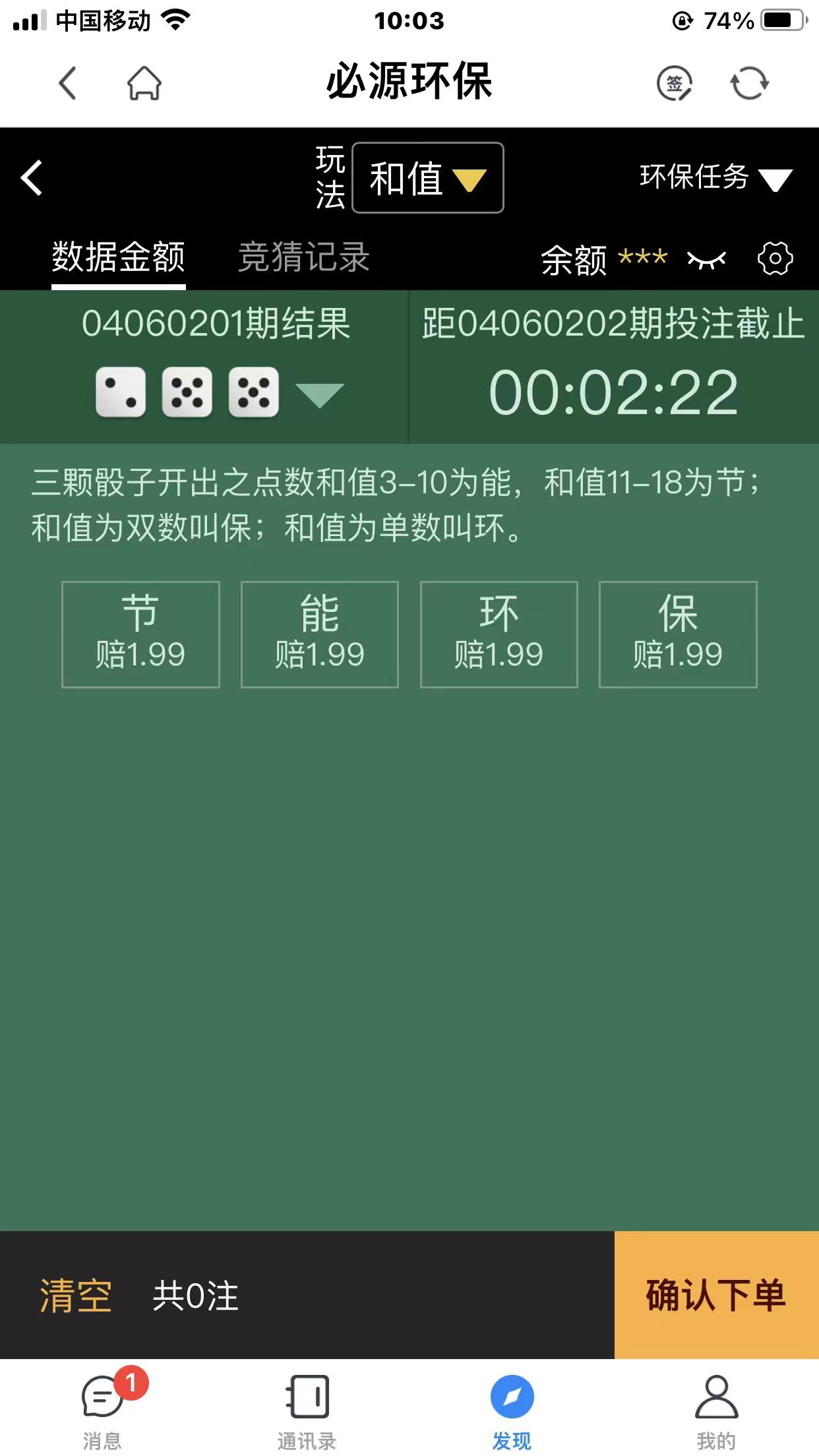Screen dimensions: 819x1456
Task: Go back using the top-left arrow
Action: (x=67, y=83)
